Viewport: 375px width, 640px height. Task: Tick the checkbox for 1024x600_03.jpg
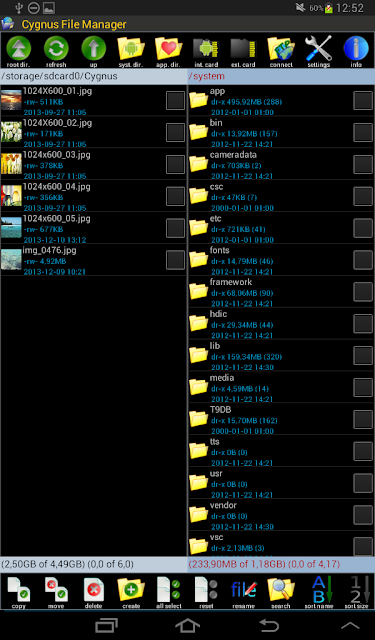(175, 164)
